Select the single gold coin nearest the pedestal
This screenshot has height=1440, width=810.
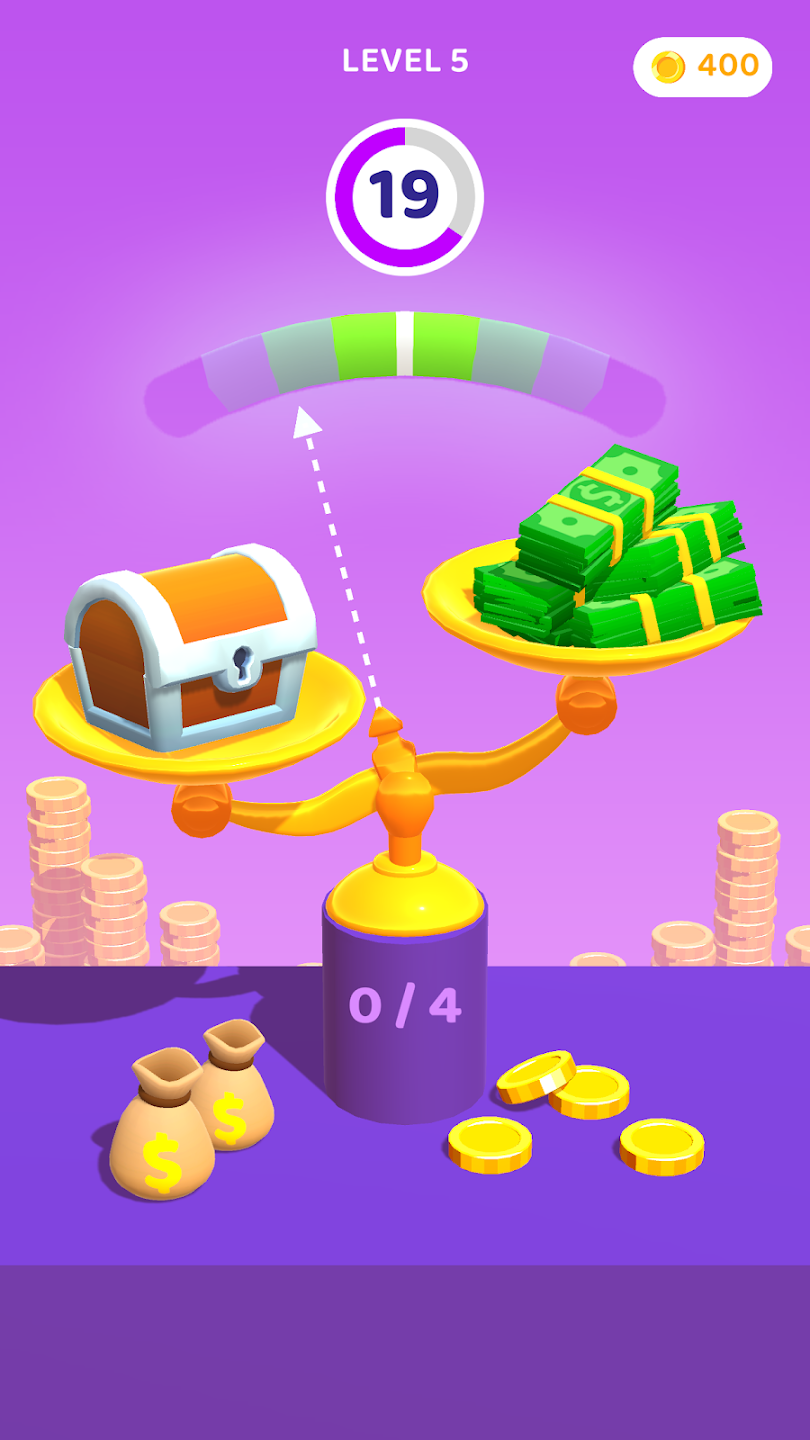[x=489, y=1144]
